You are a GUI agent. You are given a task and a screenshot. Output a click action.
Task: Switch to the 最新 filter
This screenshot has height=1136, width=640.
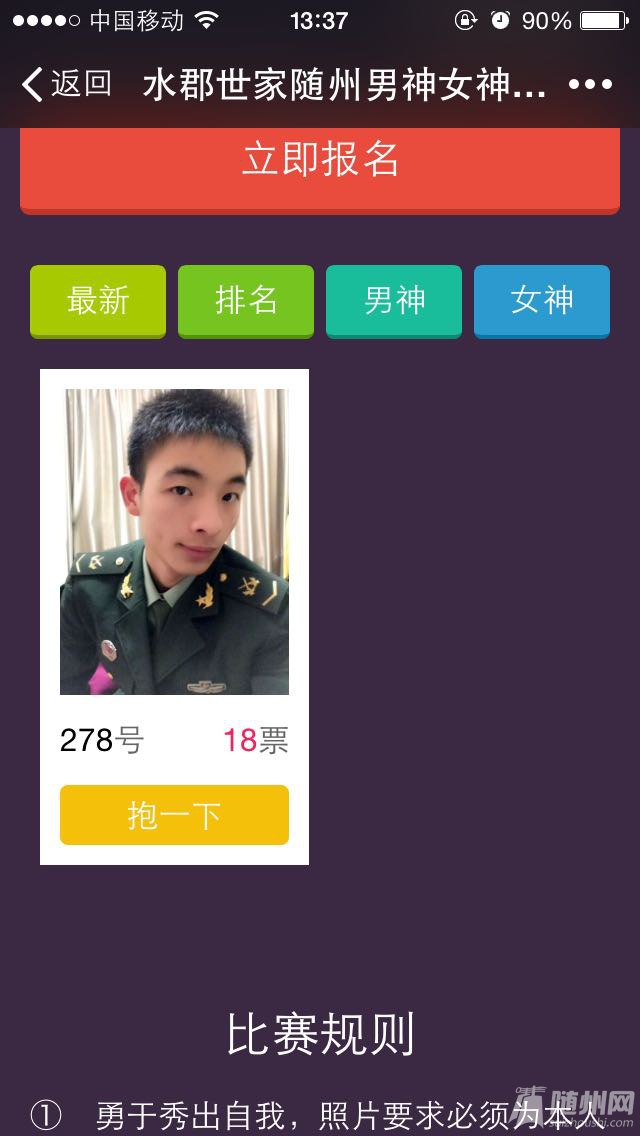(98, 300)
